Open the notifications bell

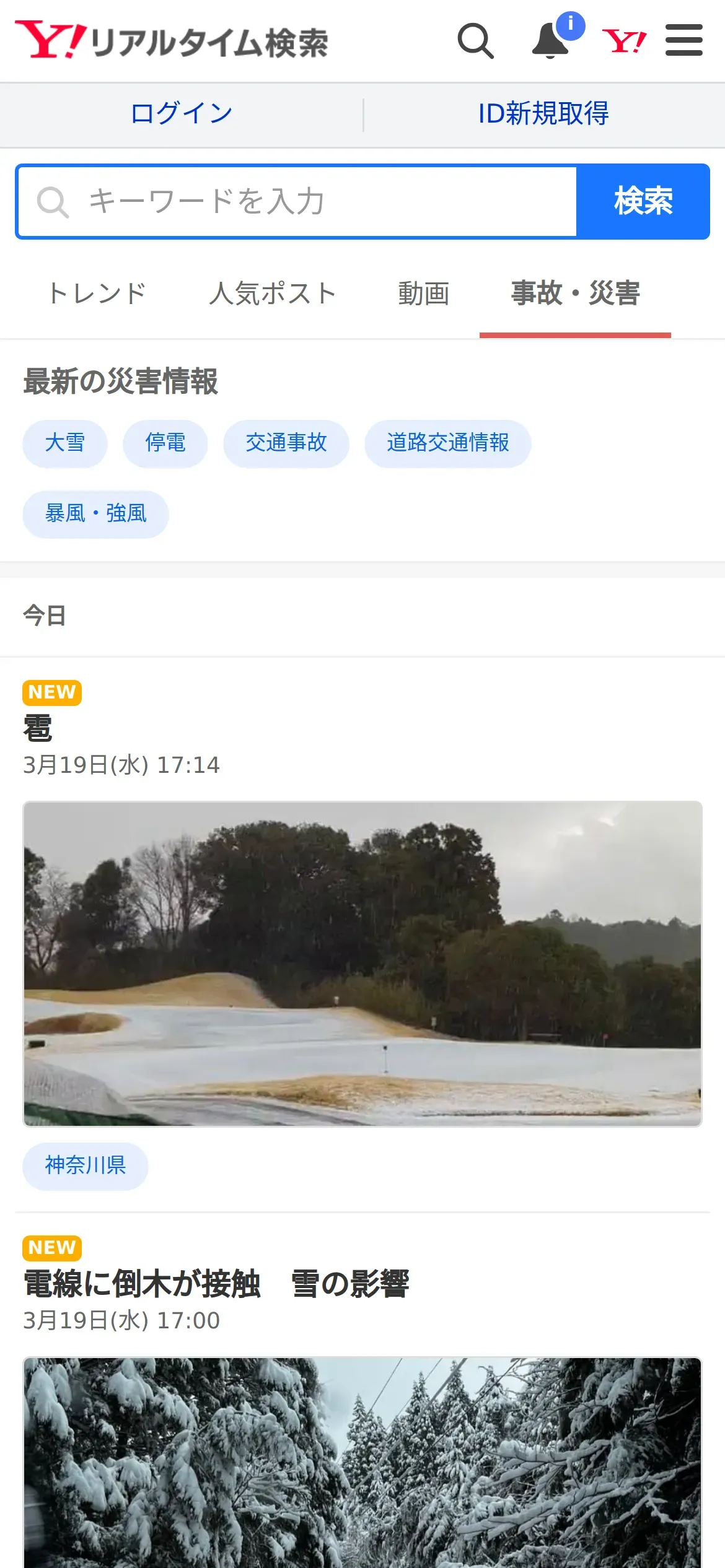[x=551, y=41]
